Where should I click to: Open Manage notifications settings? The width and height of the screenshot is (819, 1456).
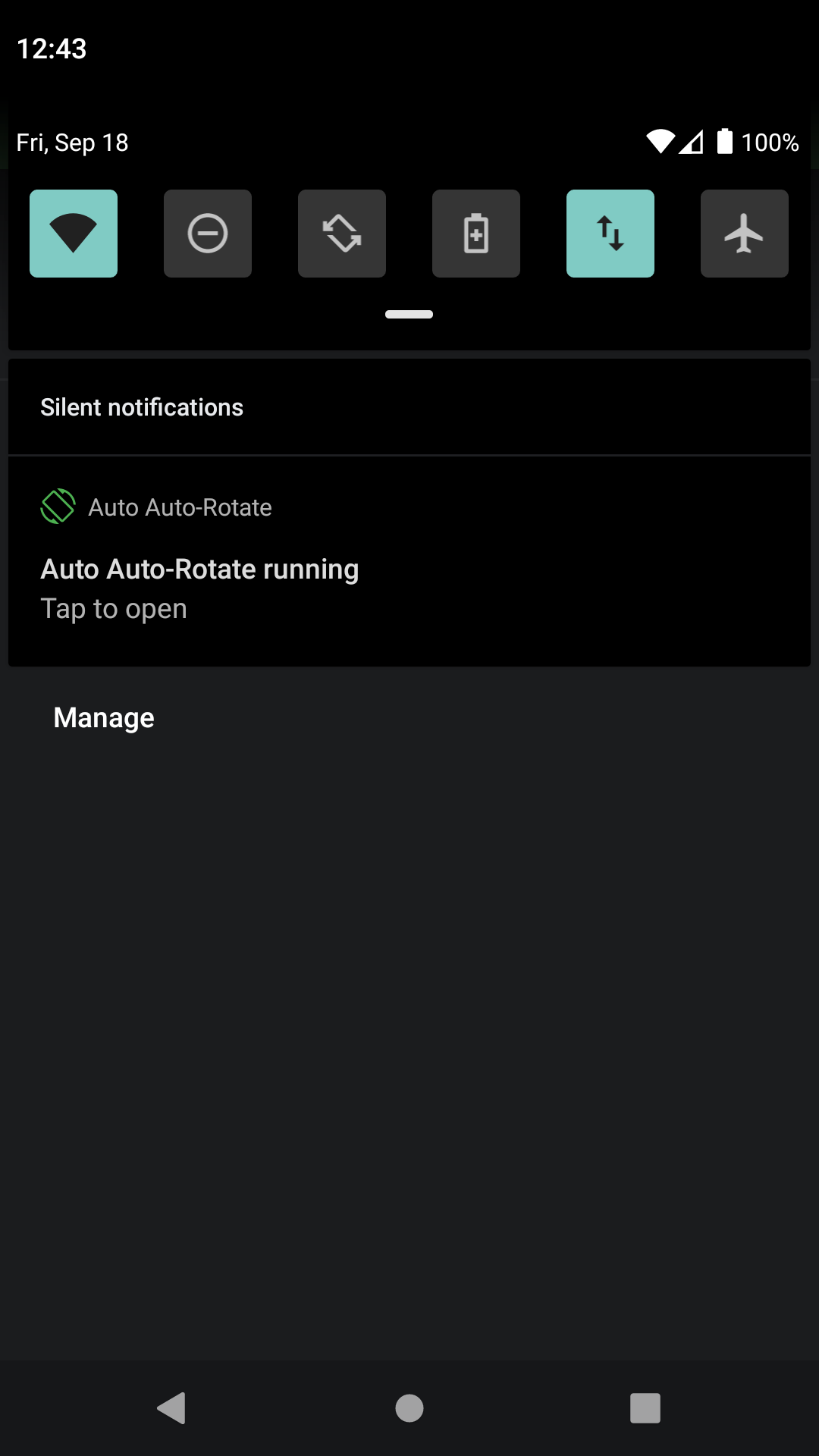104,717
